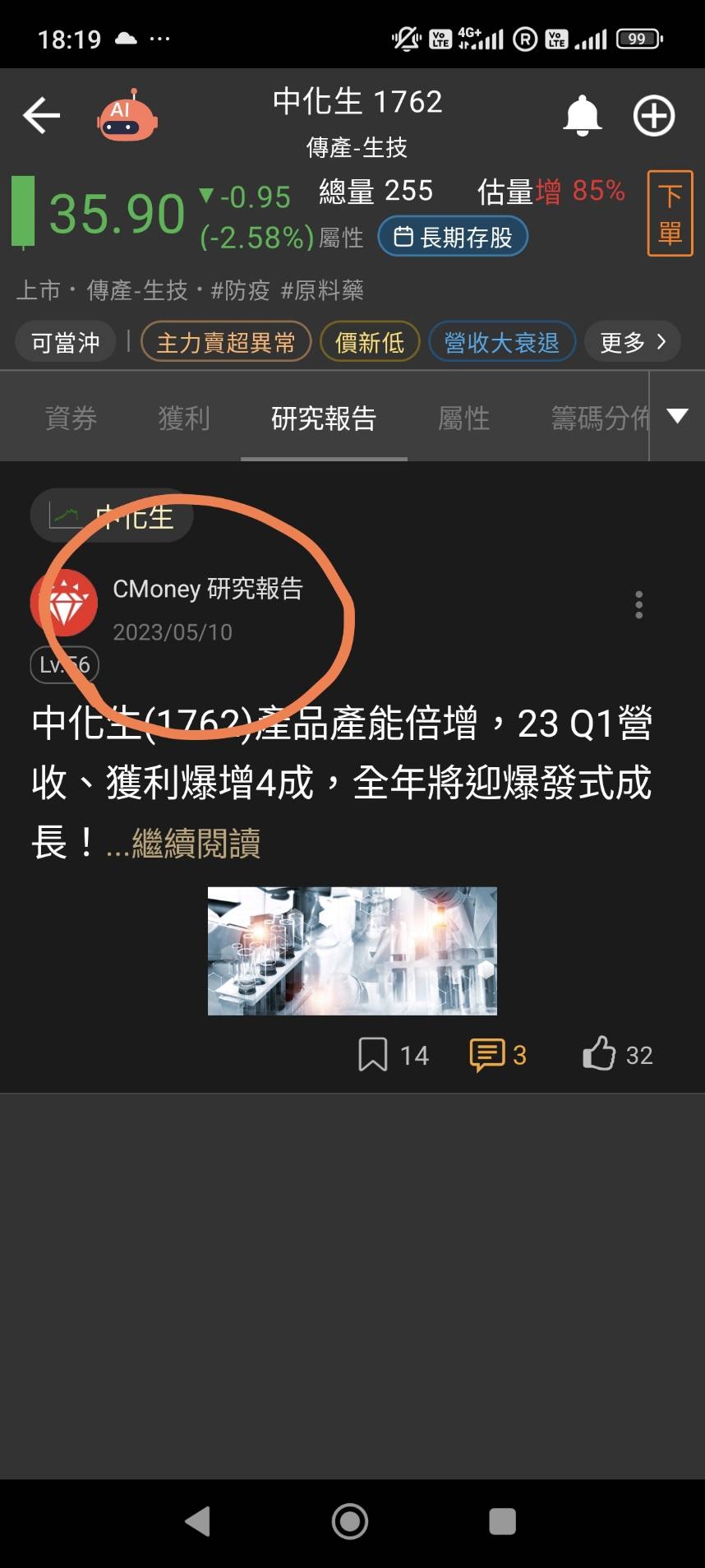705x1568 pixels.
Task: Open the 價新低 tag
Action: 370,342
